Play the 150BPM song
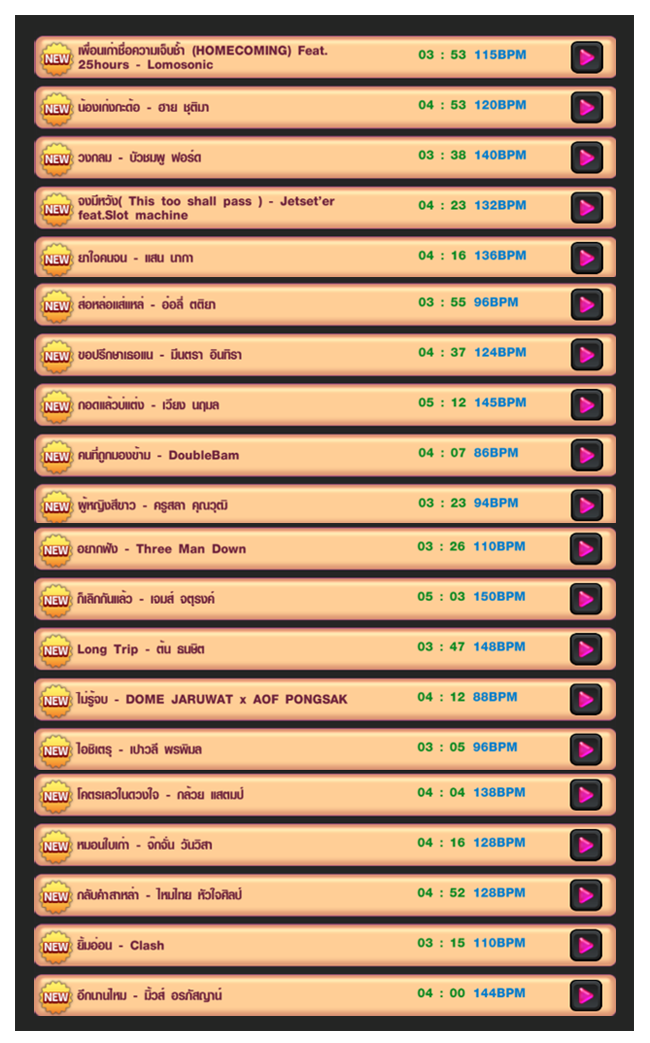Image resolution: width=650 pixels, height=1043 pixels. pyautogui.click(x=587, y=598)
